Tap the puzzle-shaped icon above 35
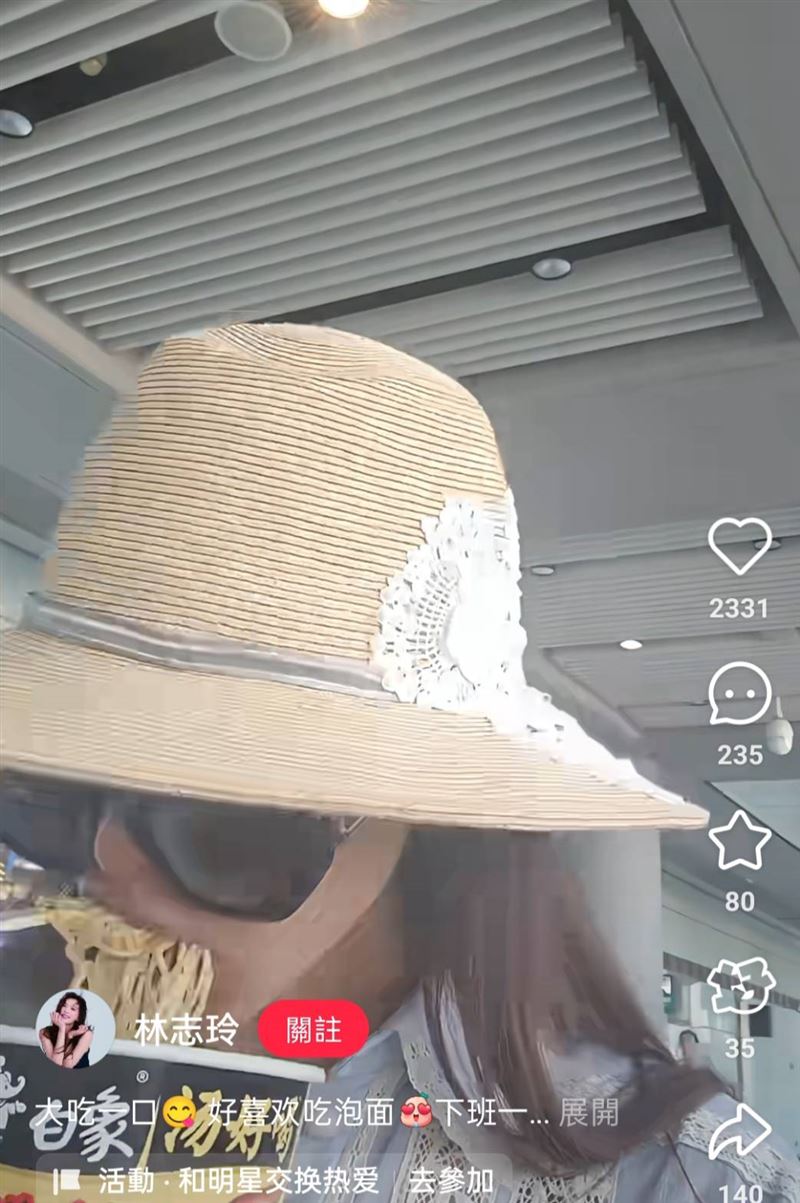This screenshot has width=800, height=1203. pyautogui.click(x=741, y=986)
